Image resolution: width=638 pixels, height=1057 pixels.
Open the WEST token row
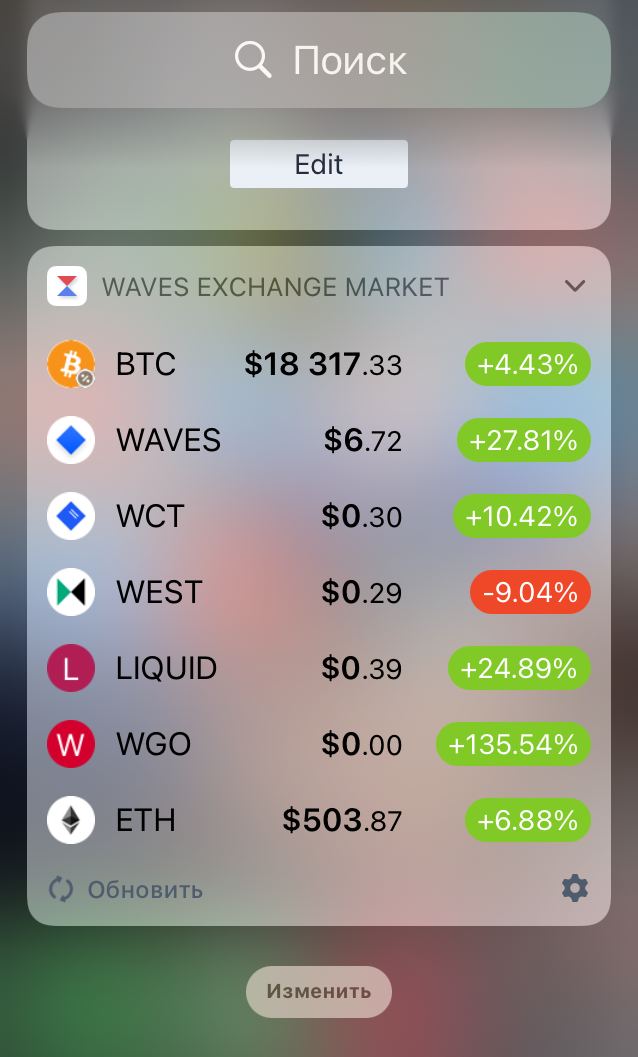tap(319, 592)
